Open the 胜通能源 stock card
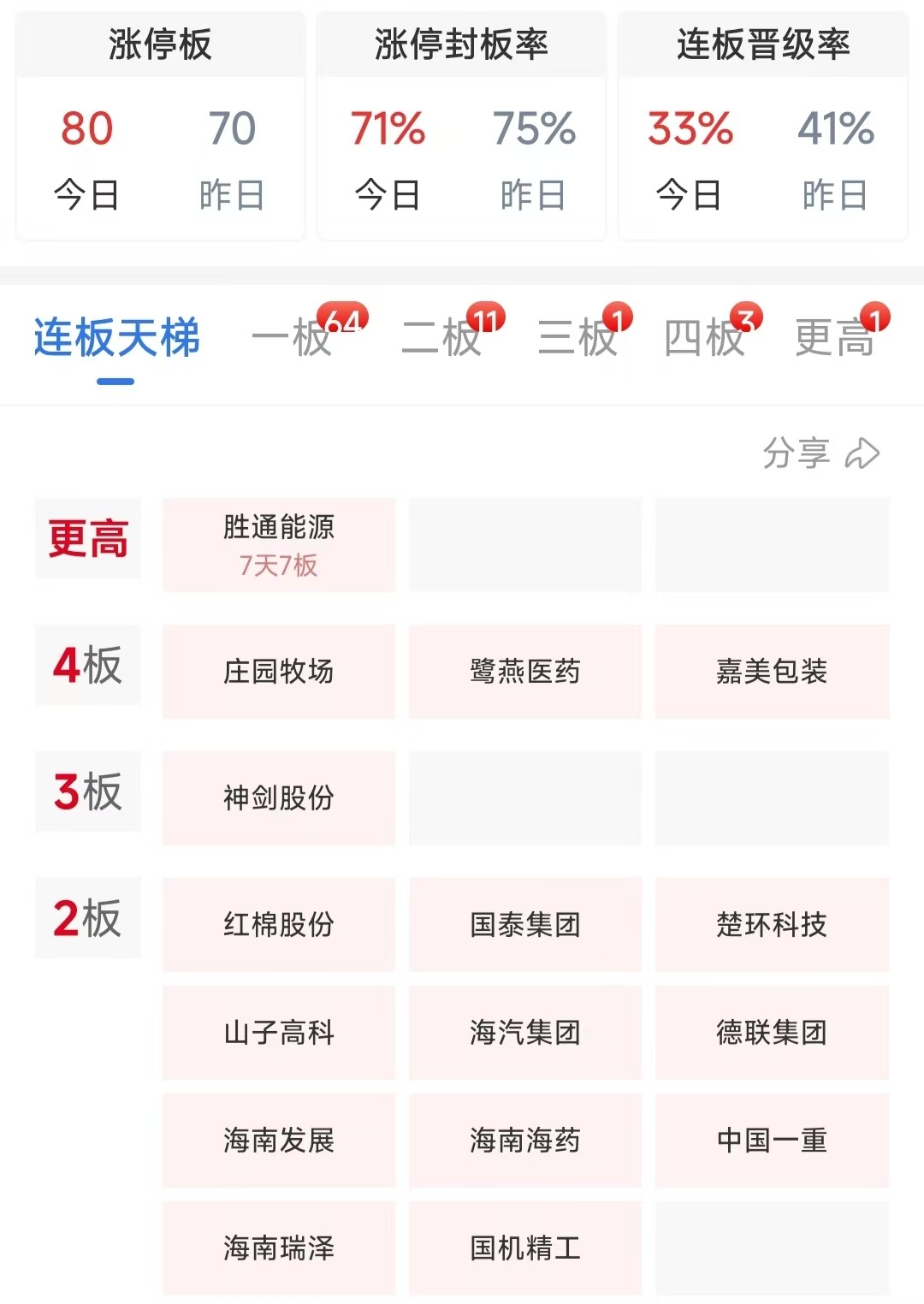 point(279,545)
